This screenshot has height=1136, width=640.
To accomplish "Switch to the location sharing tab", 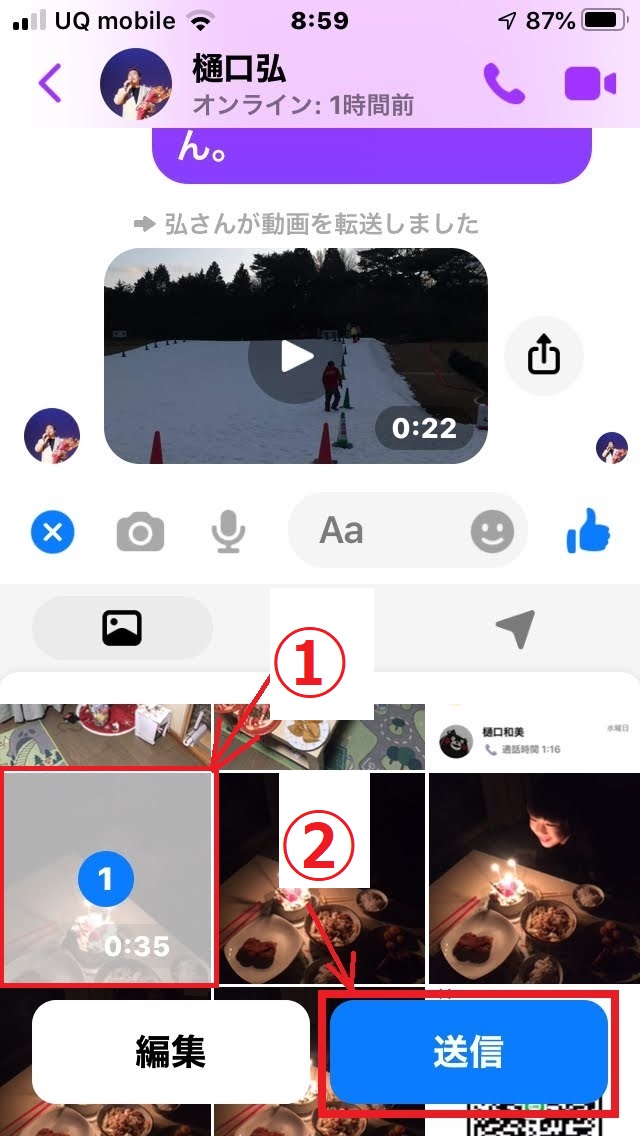I will [x=515, y=628].
